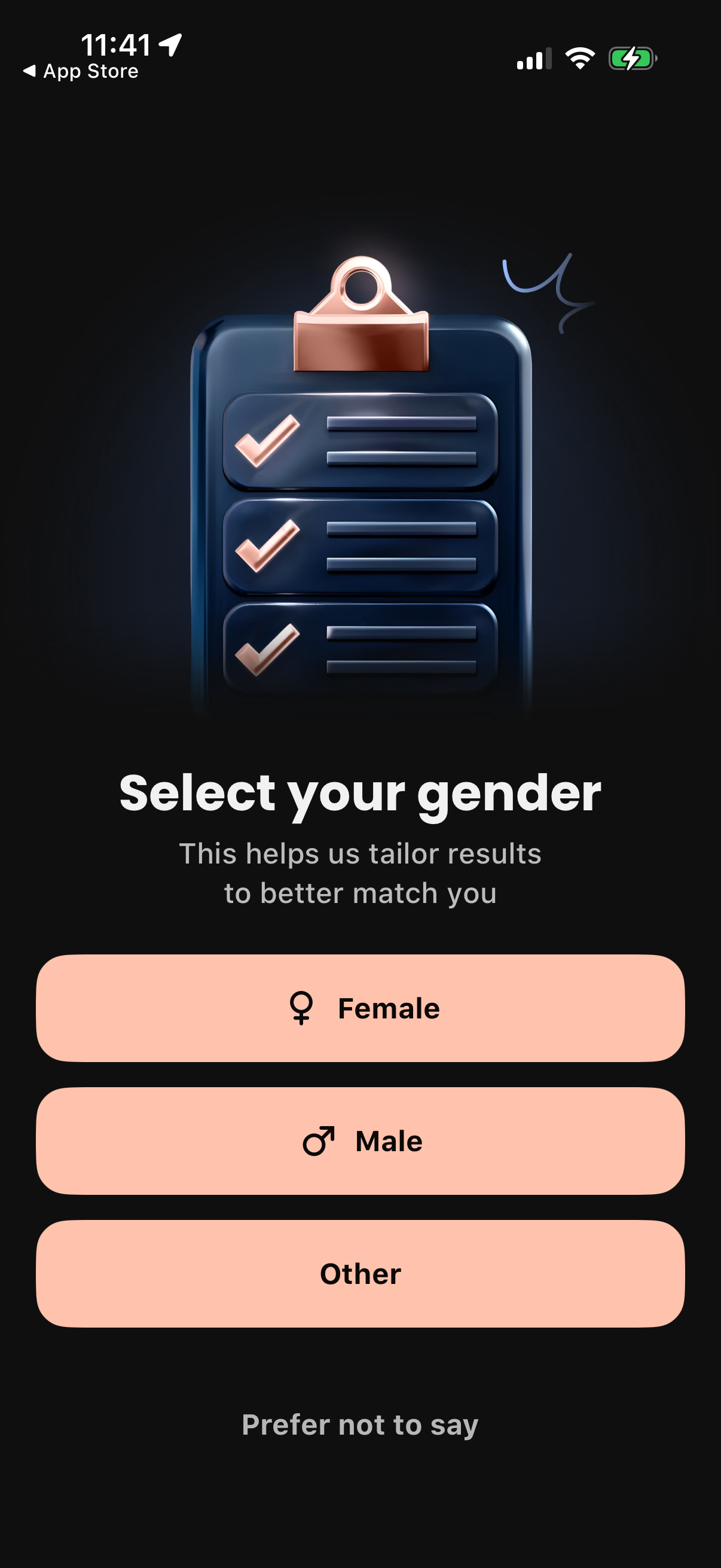Choose the Male option

360,1140
